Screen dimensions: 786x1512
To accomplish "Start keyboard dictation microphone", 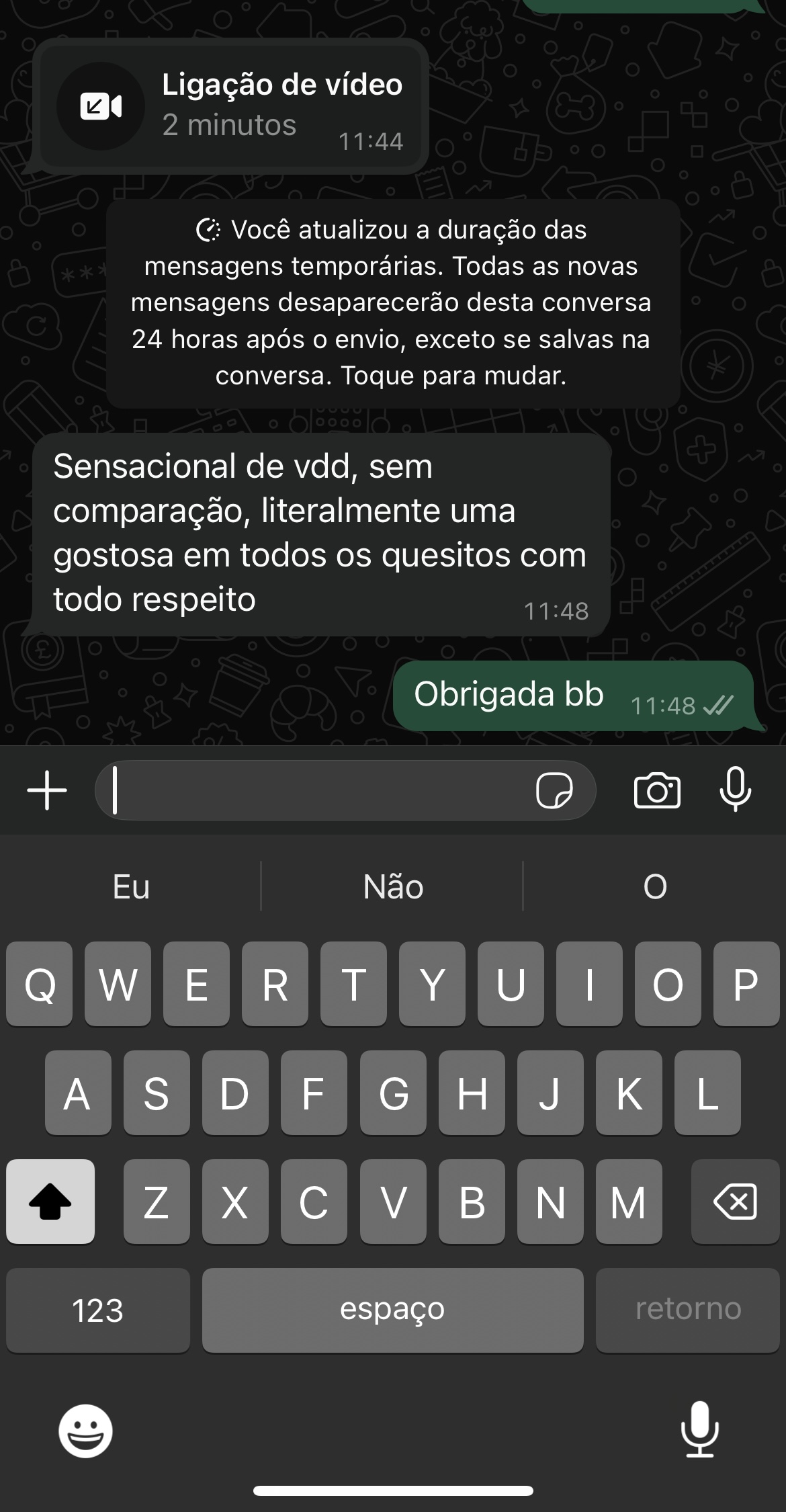I will tap(700, 1429).
